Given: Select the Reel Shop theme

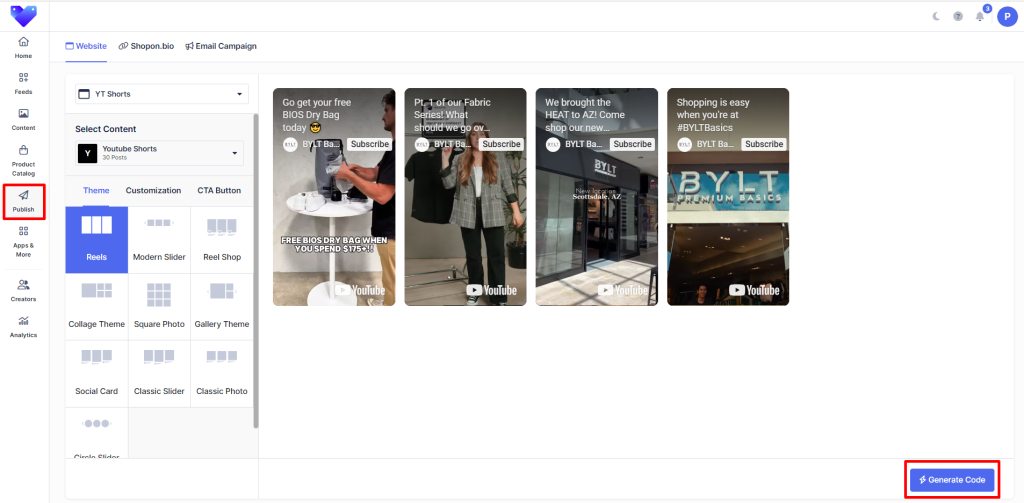Looking at the screenshot, I should click(221, 240).
